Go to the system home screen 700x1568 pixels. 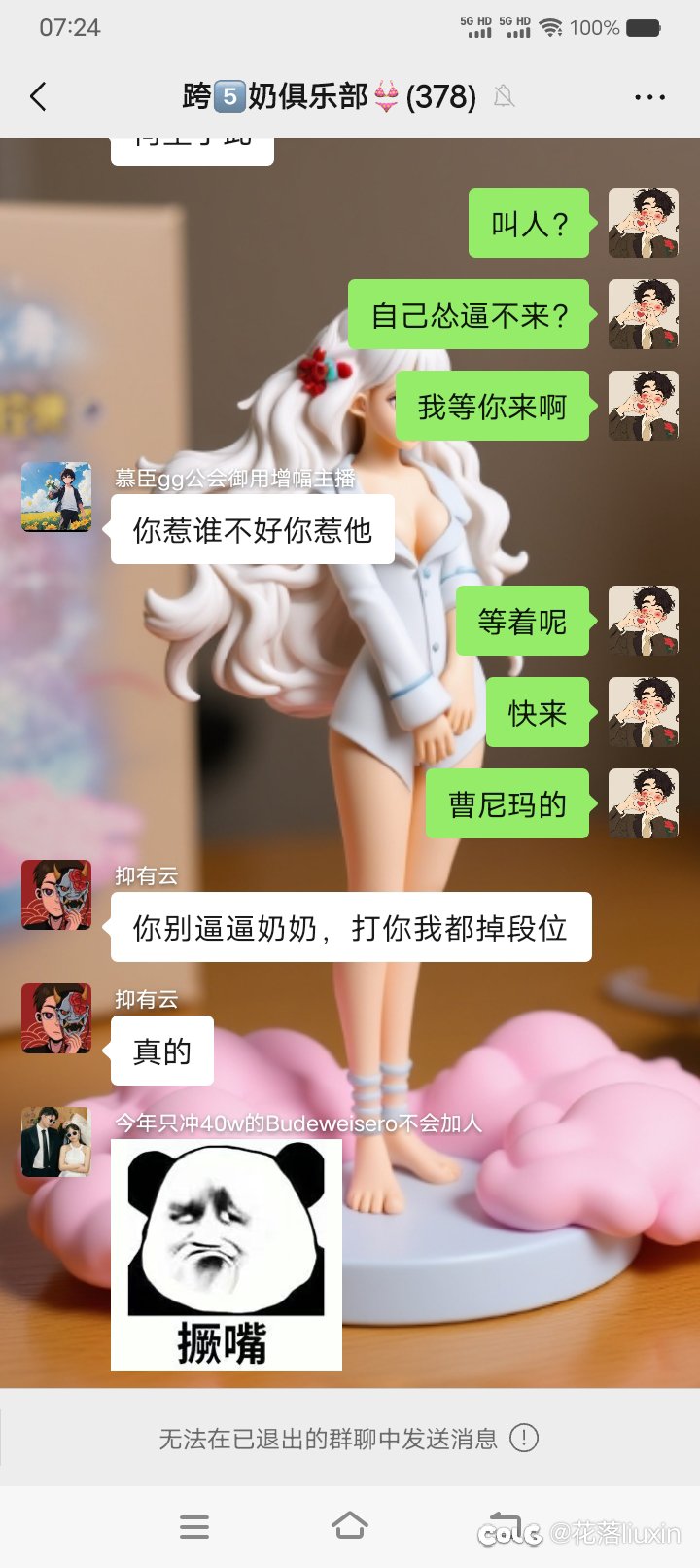click(350, 1526)
